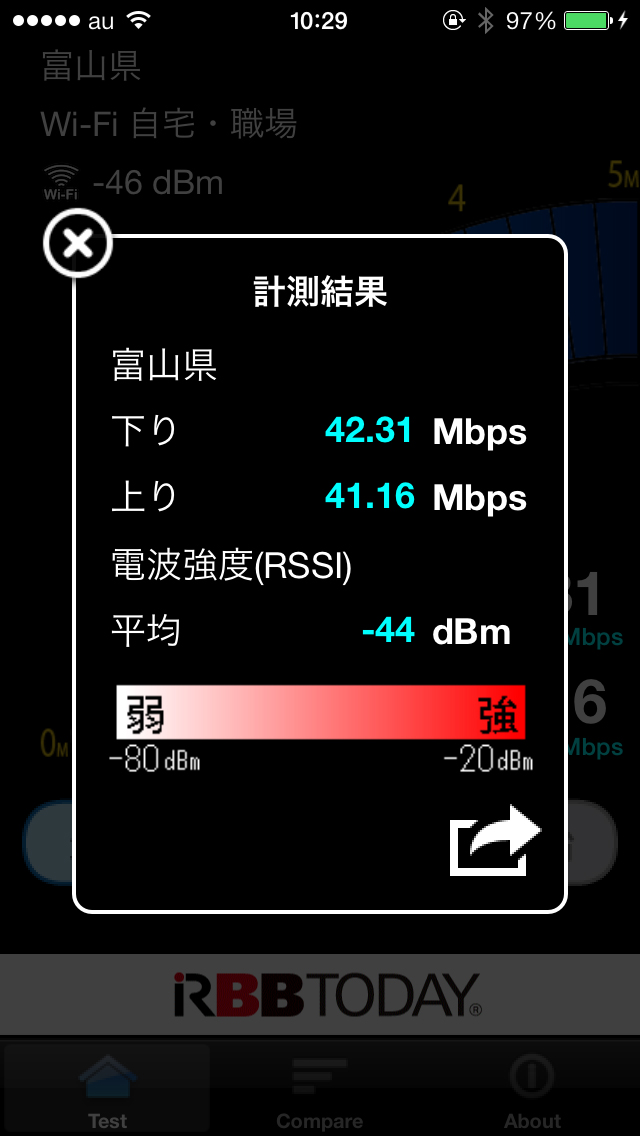Select the Test tab
Viewport: 640px width, 1136px height.
(x=107, y=1090)
